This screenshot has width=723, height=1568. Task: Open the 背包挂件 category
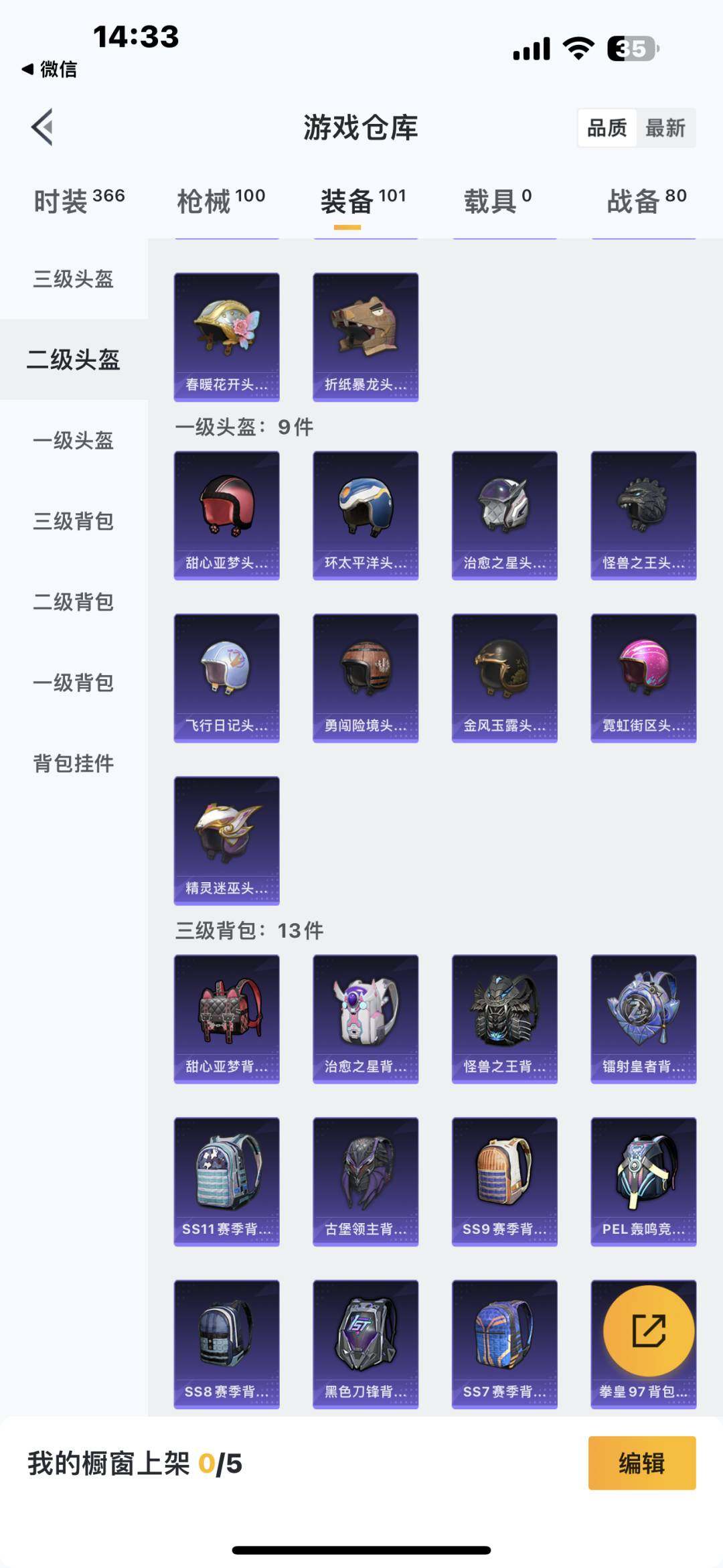pos(74,763)
